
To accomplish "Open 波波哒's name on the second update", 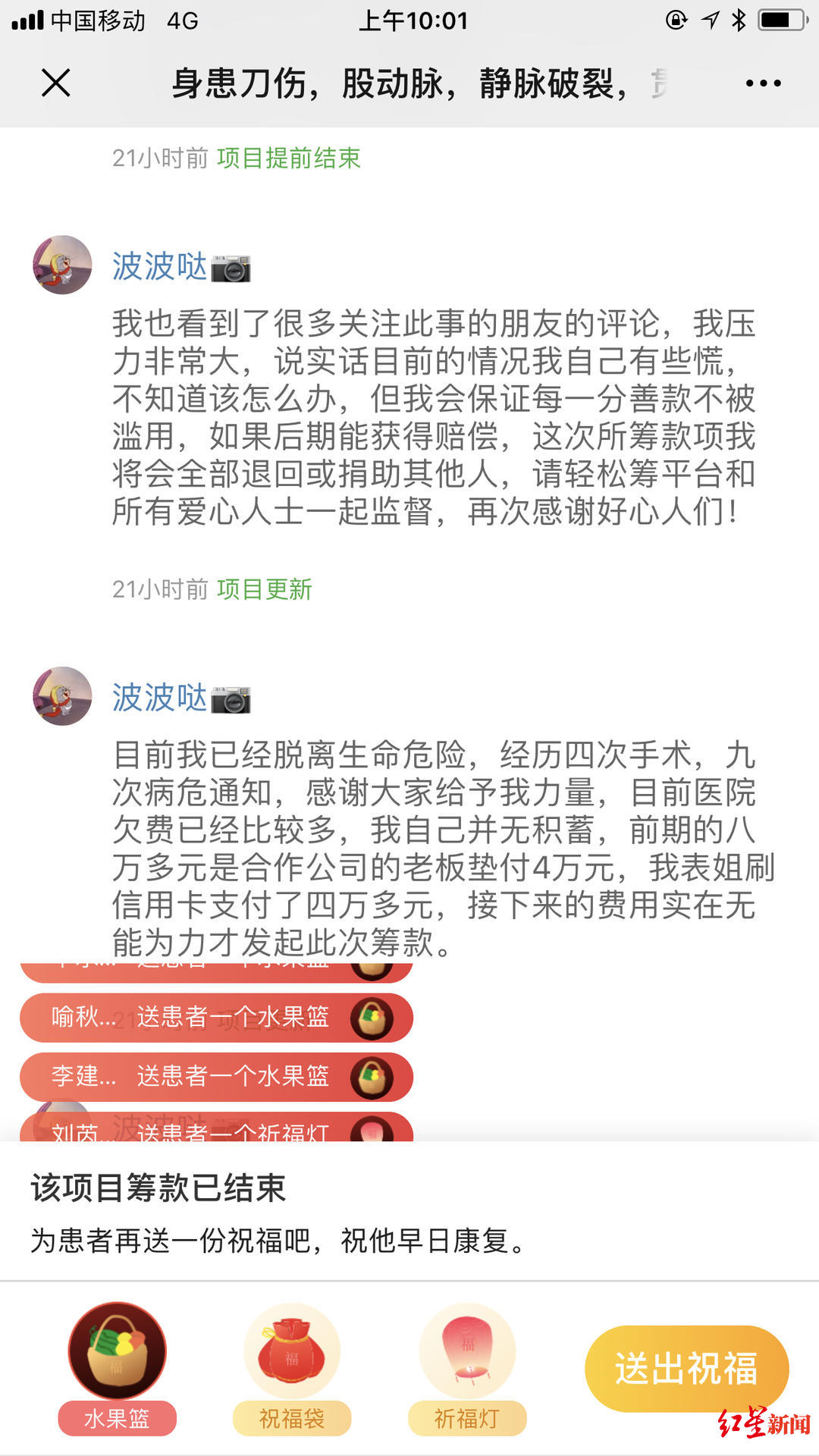I will pos(159,698).
